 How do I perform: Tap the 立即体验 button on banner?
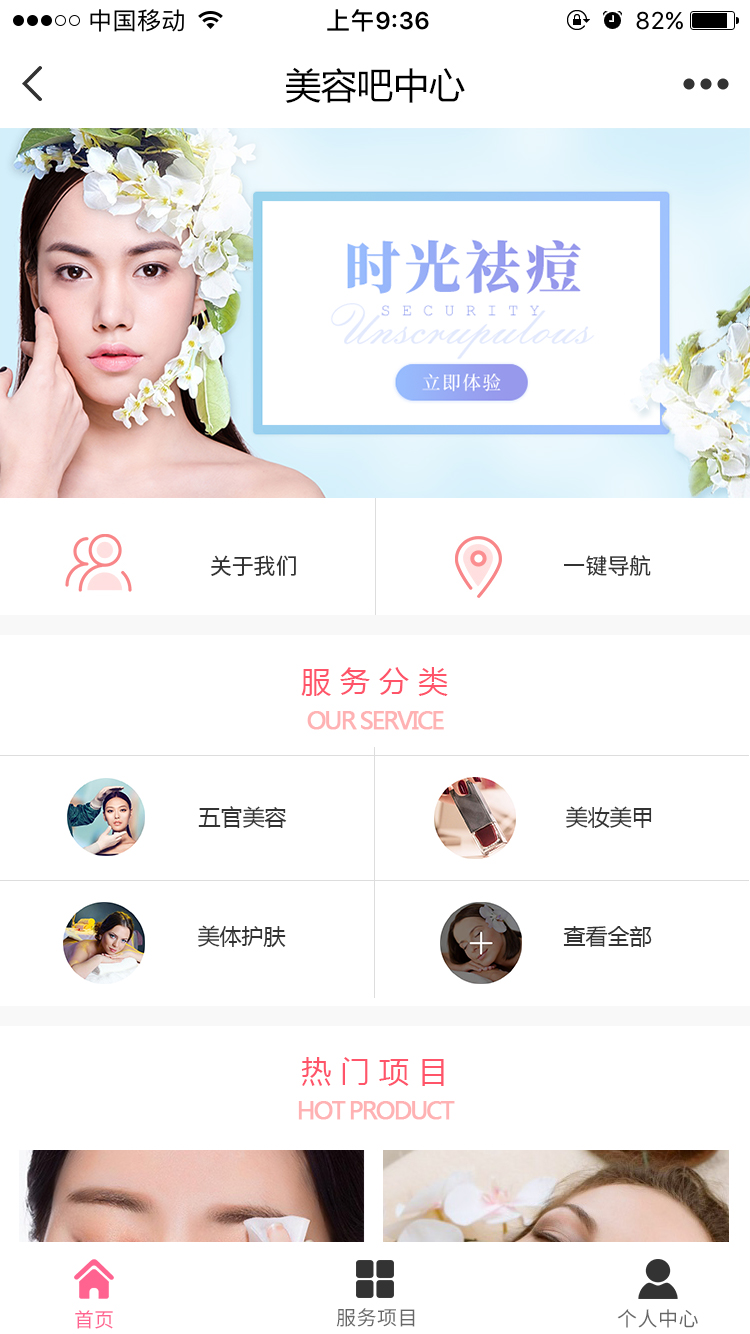pyautogui.click(x=461, y=383)
